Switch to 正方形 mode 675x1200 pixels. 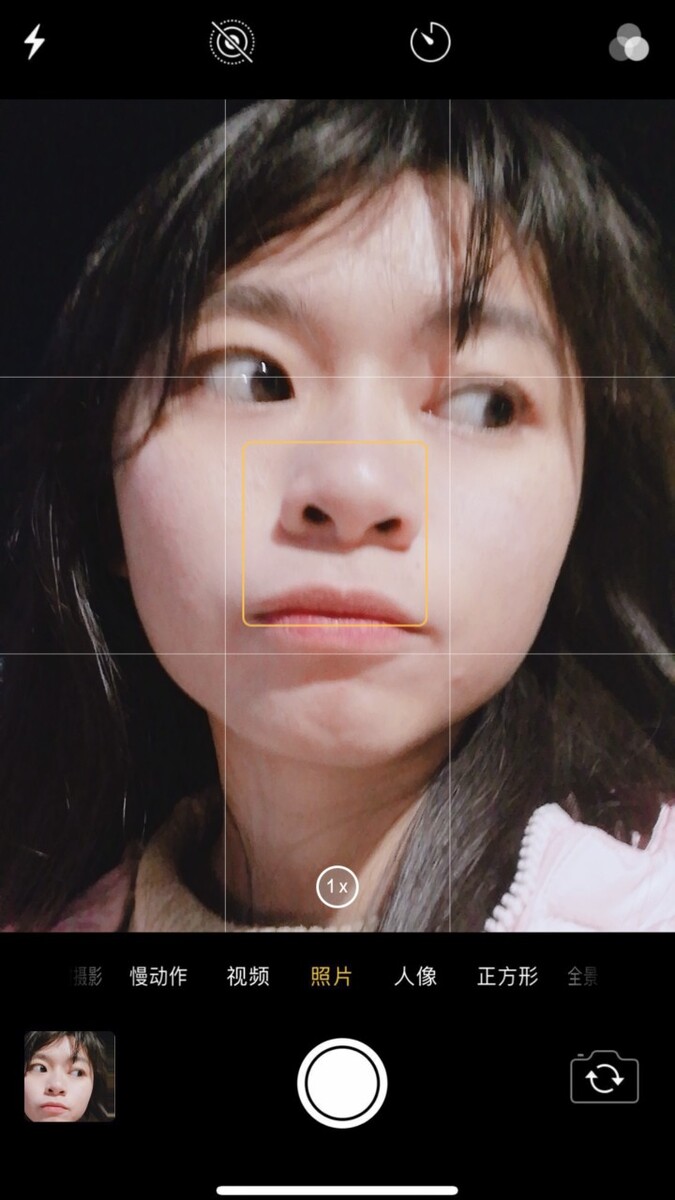pos(508,977)
